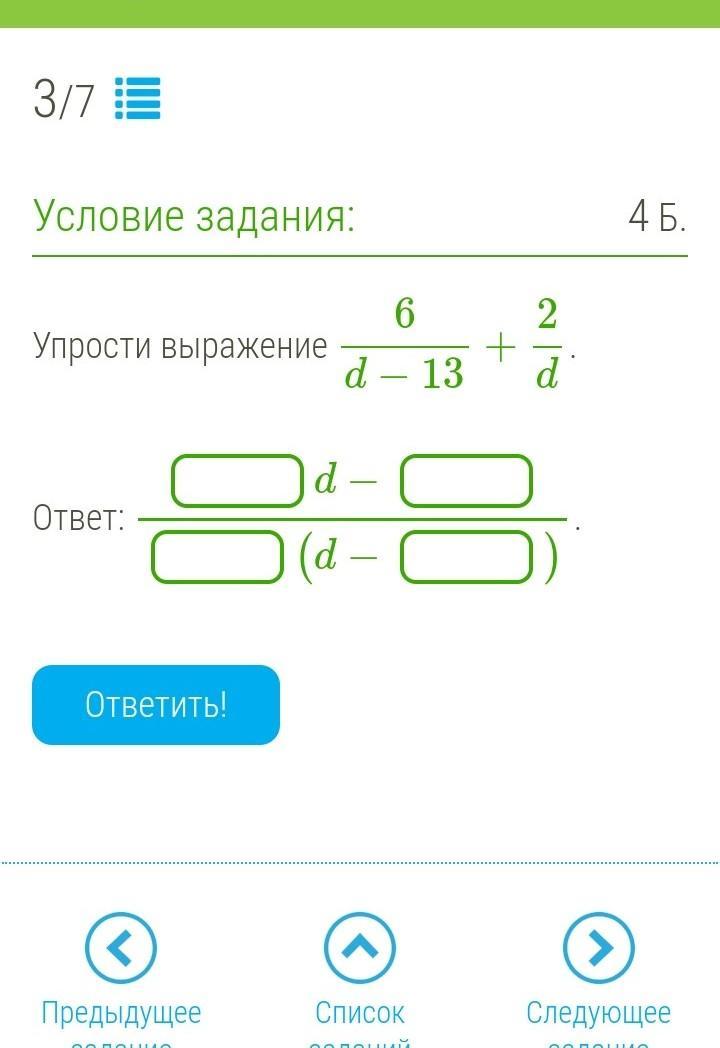
Task: Select the numerator constant input box
Action: pyautogui.click(x=466, y=481)
